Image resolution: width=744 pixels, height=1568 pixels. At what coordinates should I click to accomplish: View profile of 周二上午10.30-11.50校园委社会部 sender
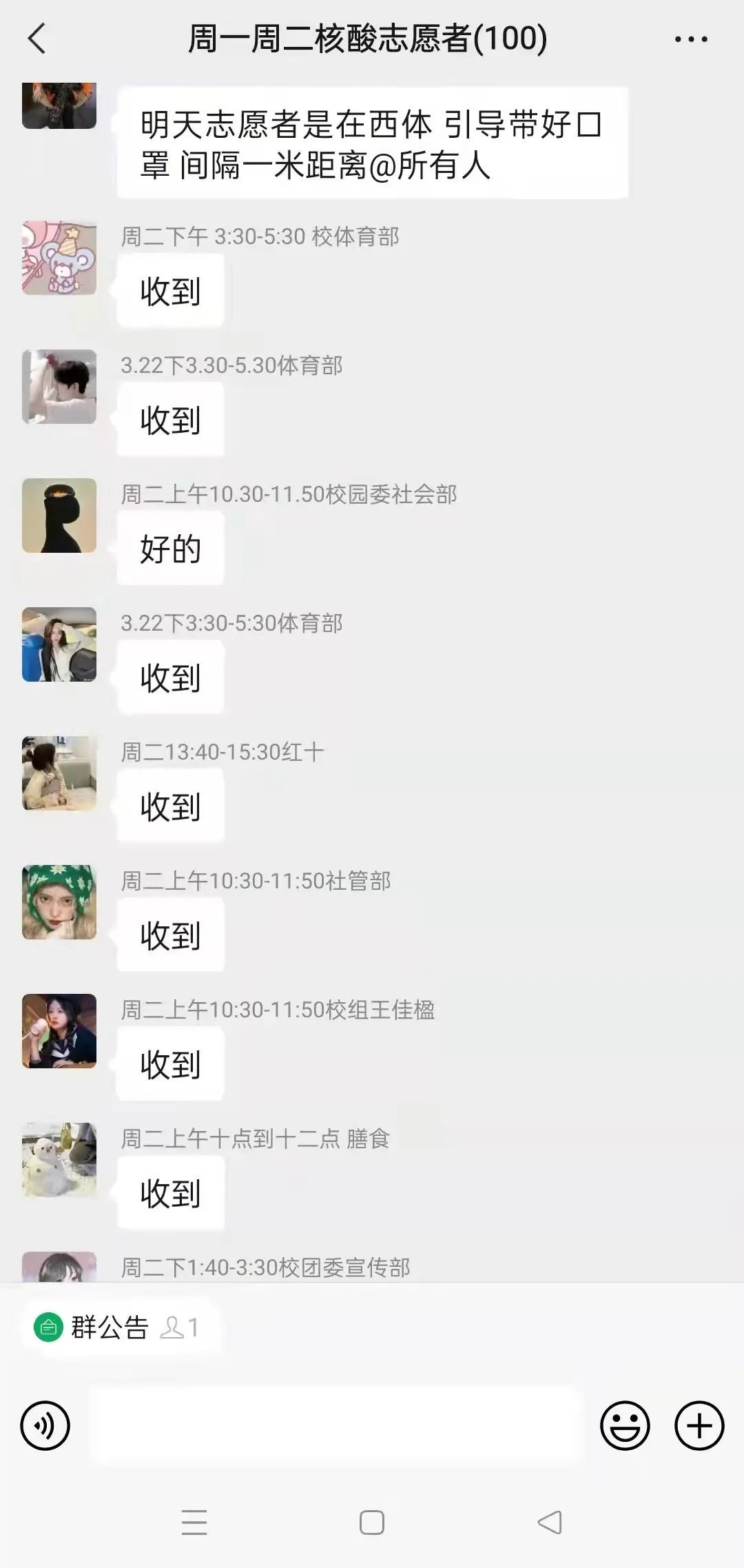click(x=59, y=516)
